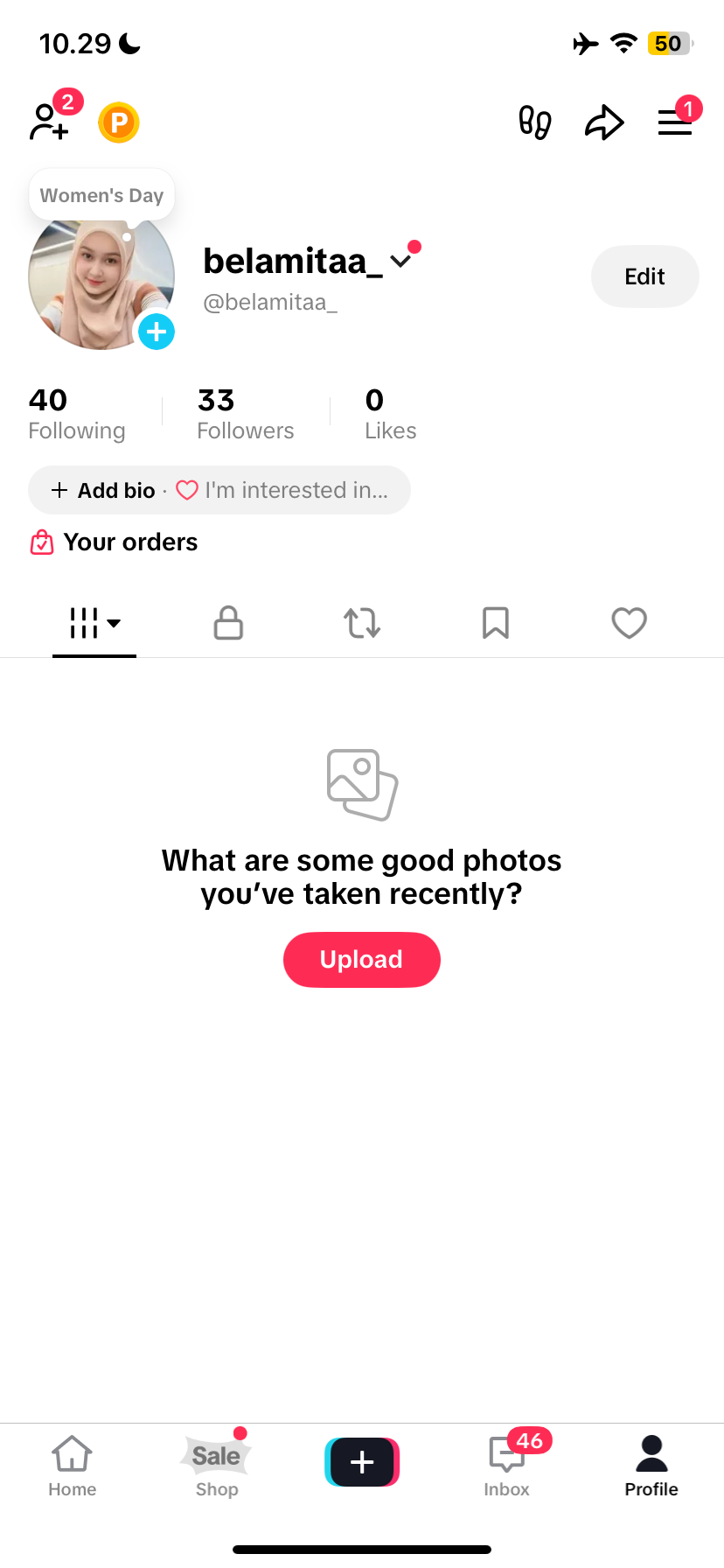Switch to the reposts tab
The image size is (724, 1568).
(362, 623)
